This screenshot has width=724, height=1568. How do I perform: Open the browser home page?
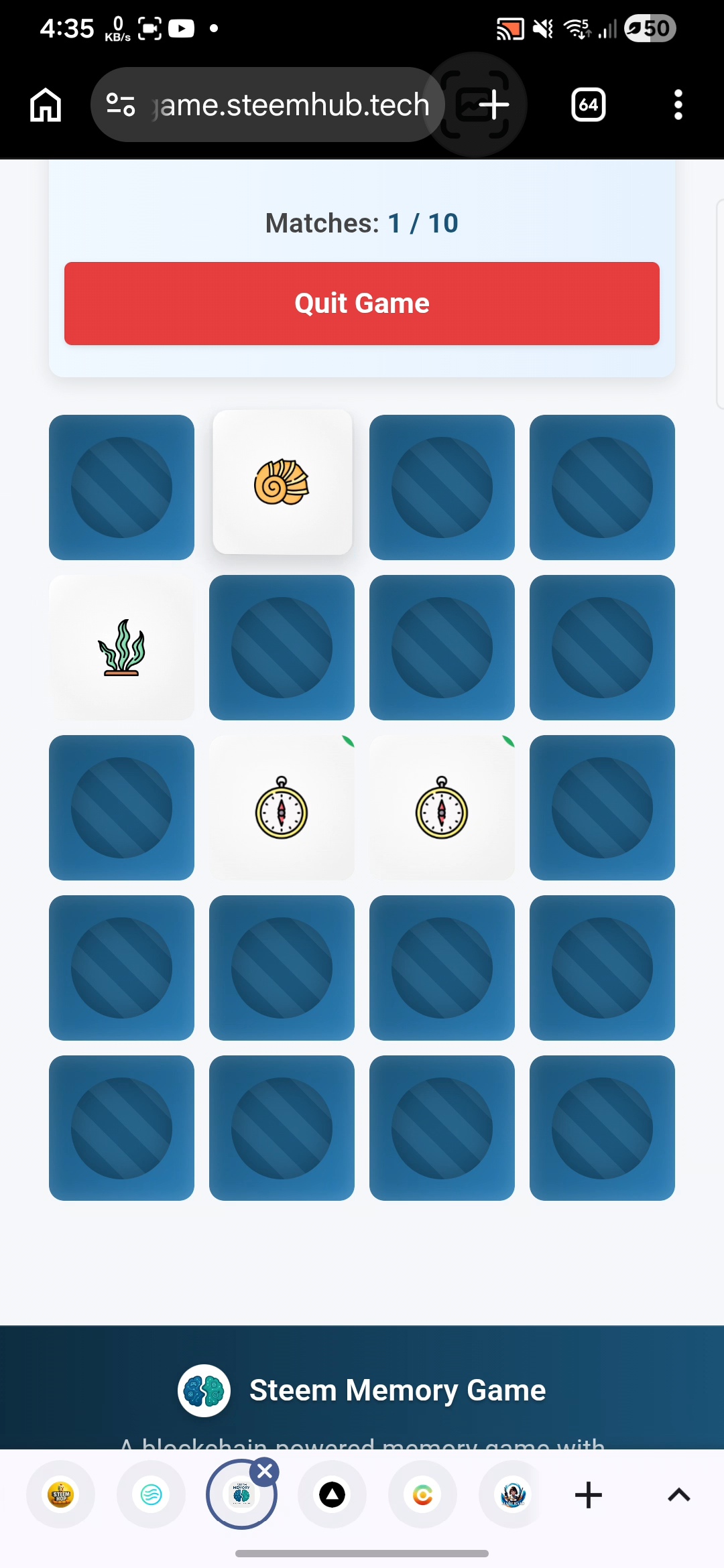[x=46, y=105]
